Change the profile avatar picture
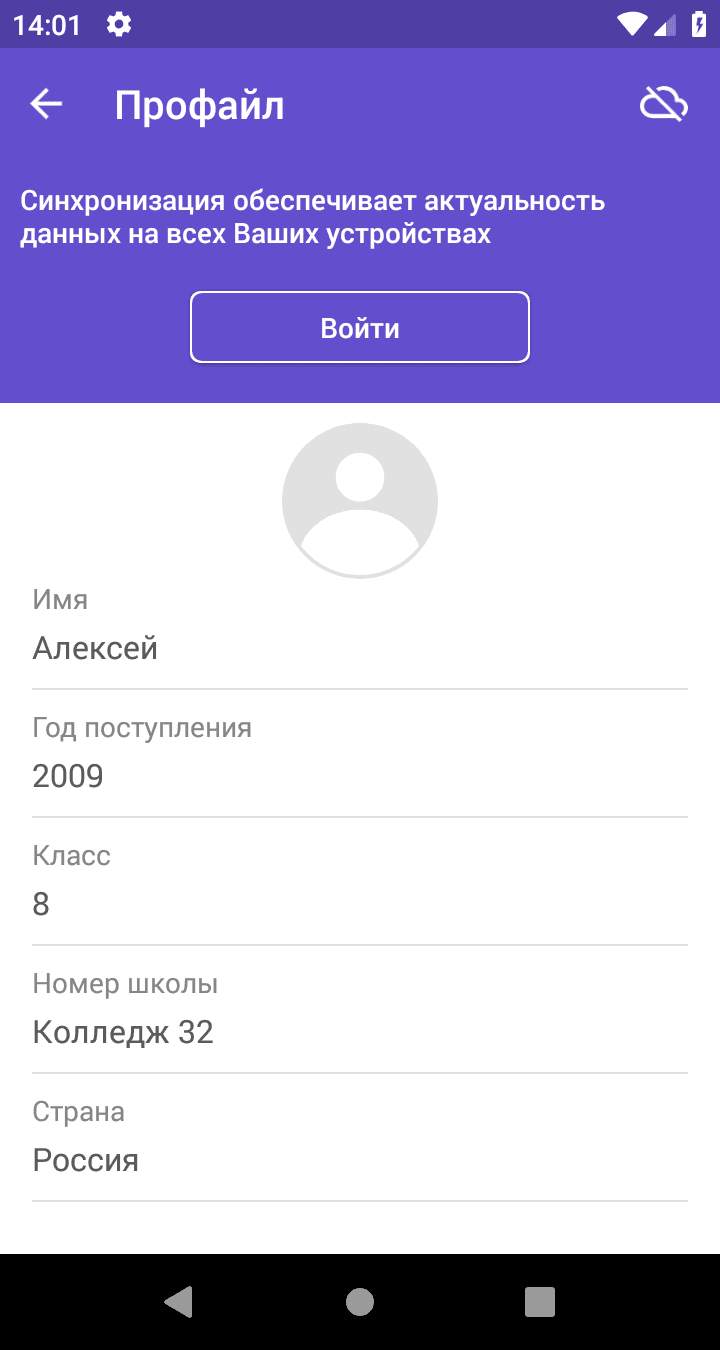720x1350 pixels. [360, 500]
